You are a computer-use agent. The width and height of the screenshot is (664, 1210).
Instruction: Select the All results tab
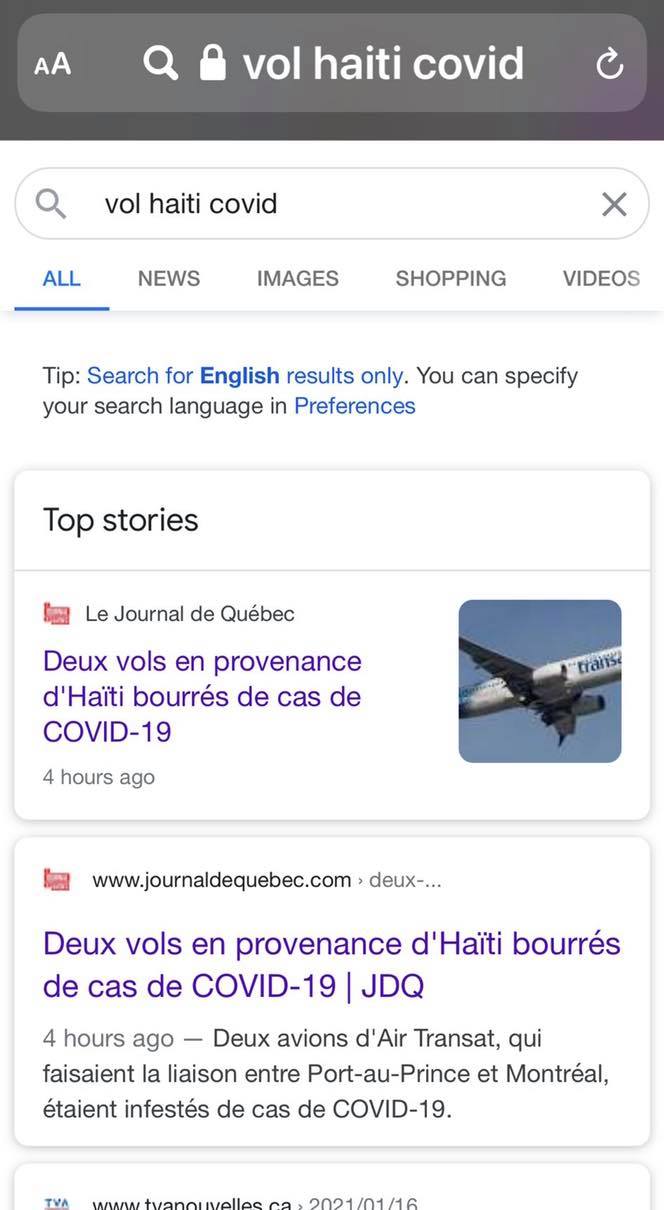(x=61, y=278)
